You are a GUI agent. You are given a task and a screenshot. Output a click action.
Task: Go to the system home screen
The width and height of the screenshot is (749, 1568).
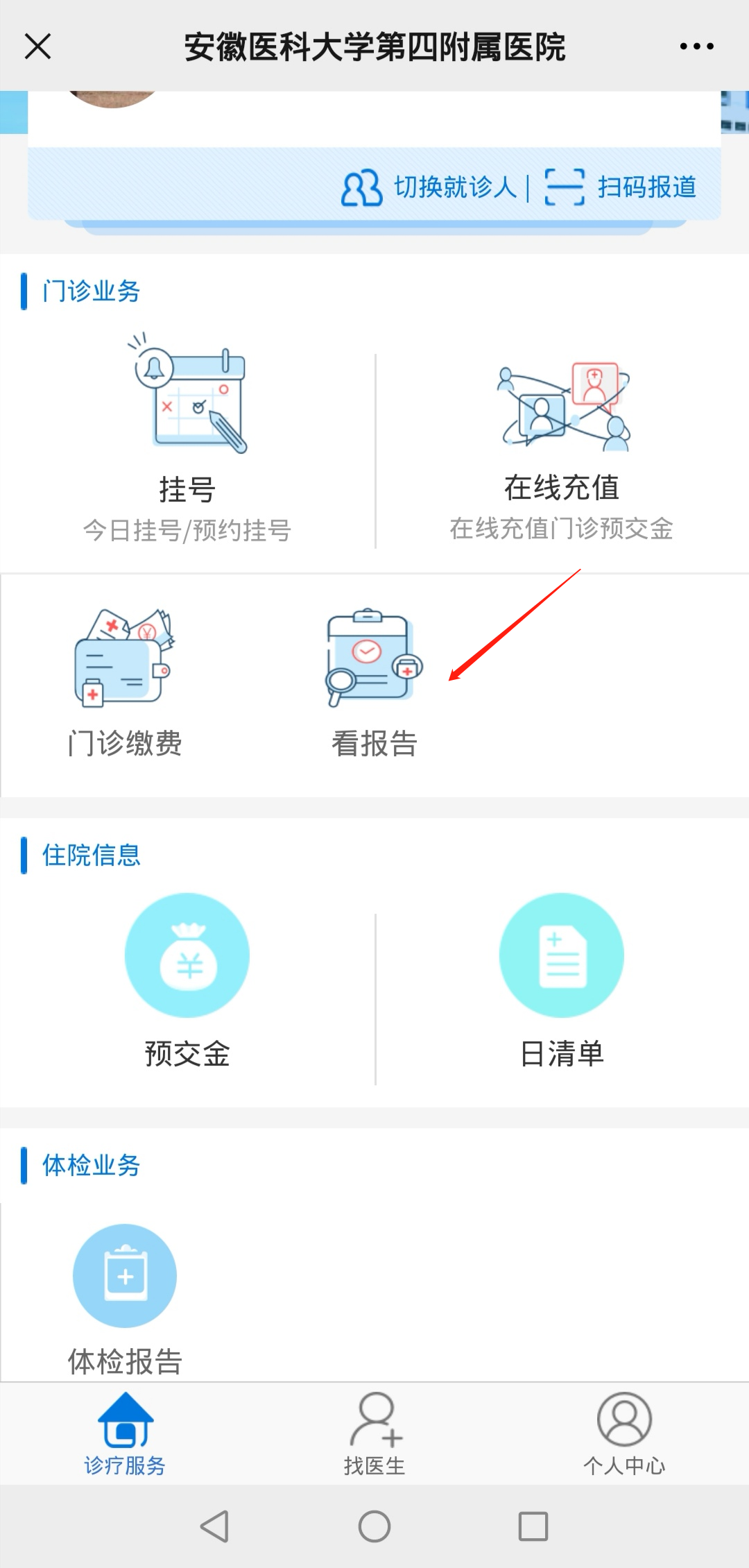coord(374,1526)
